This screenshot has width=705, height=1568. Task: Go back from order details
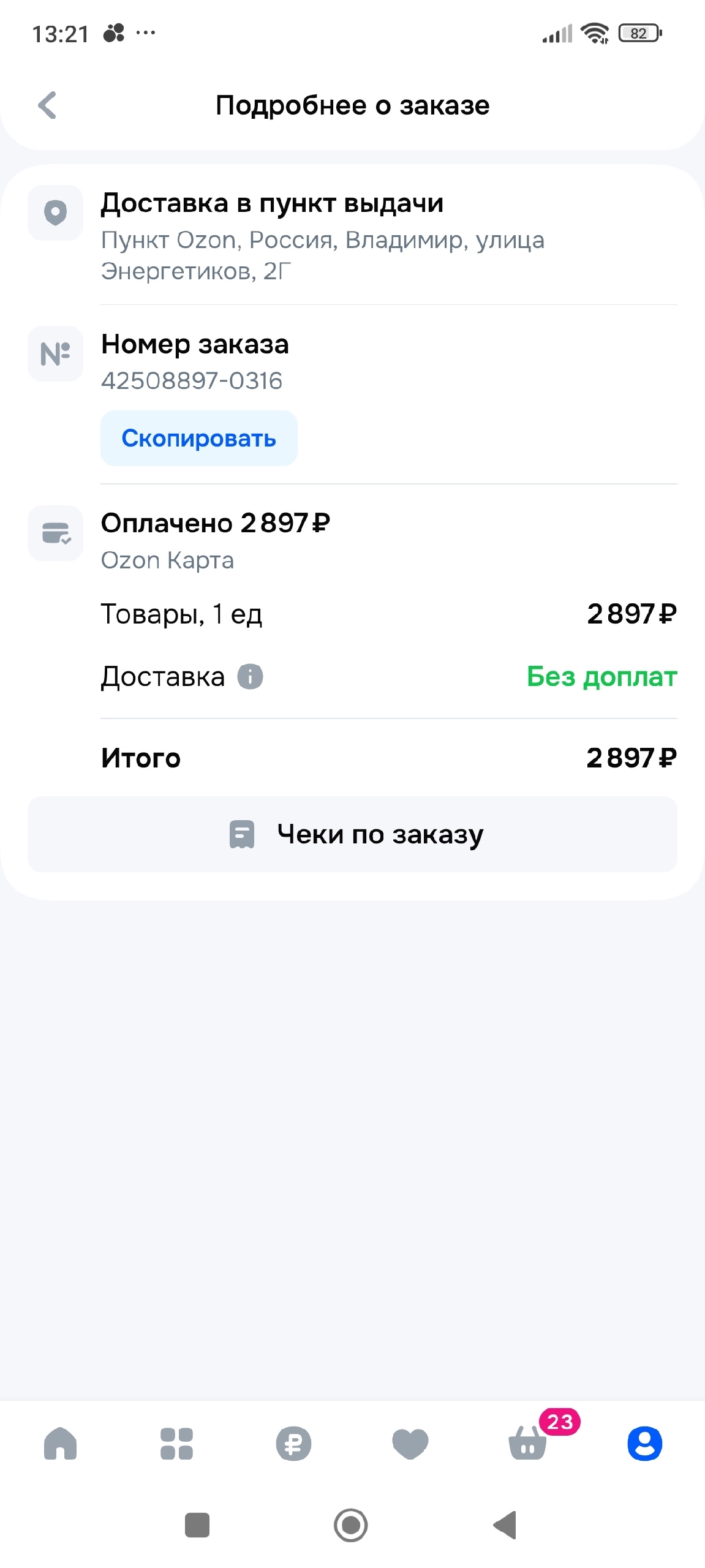tap(47, 105)
